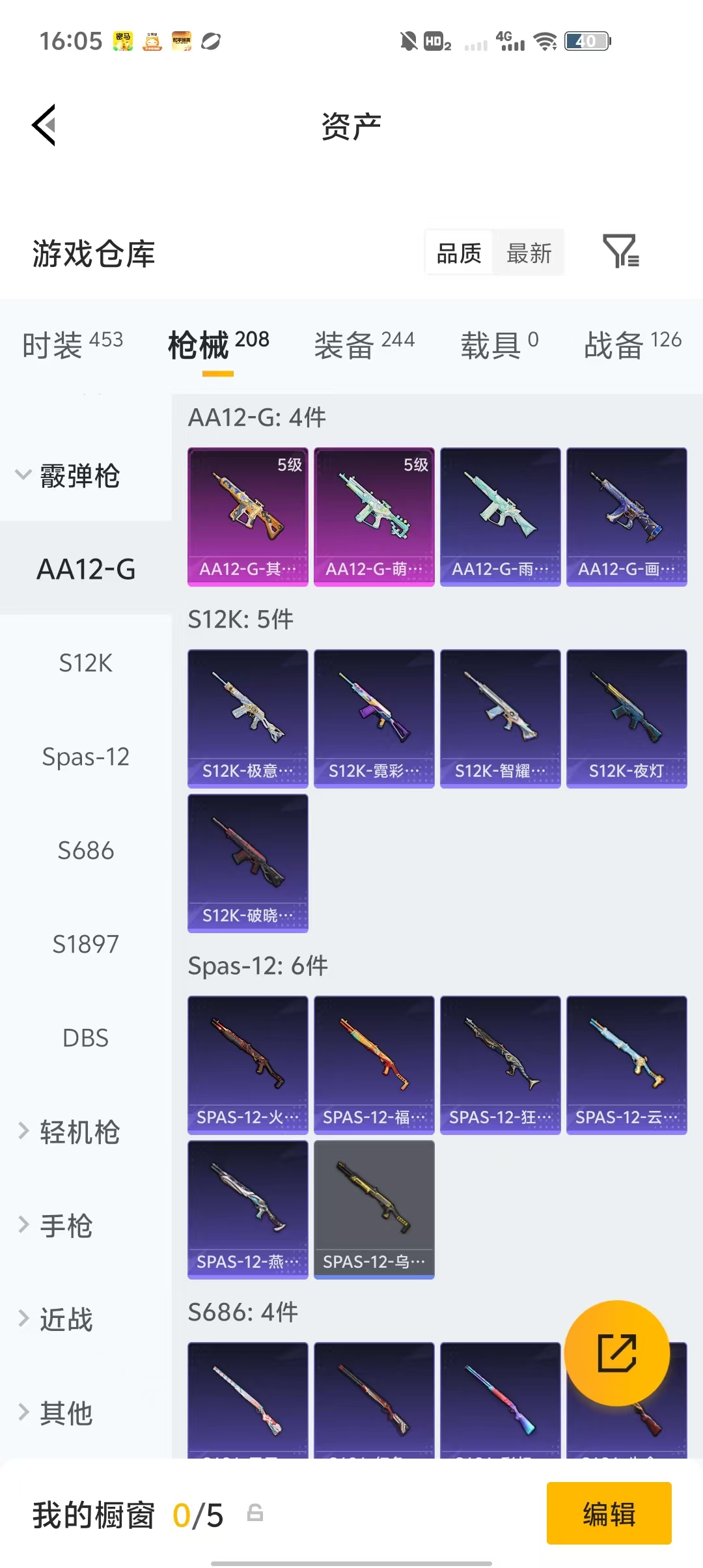The height and width of the screenshot is (1568, 703).
Task: Select Spas-12 in the side list
Action: (x=85, y=757)
